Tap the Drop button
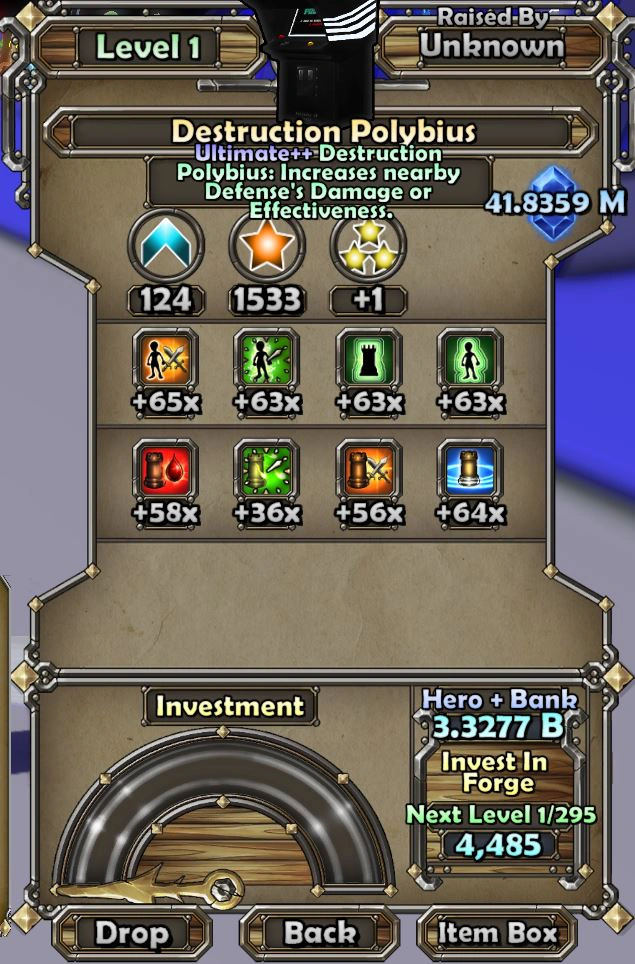The width and height of the screenshot is (635, 964). (x=132, y=934)
